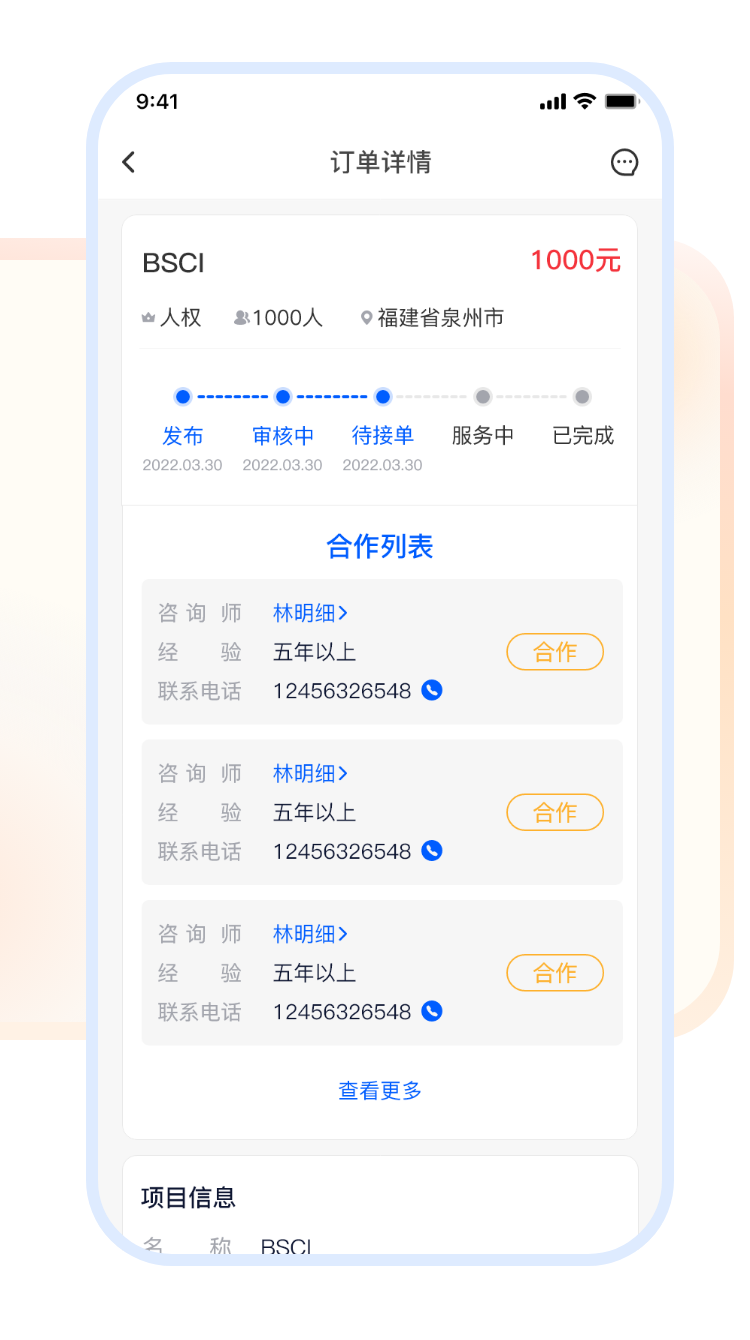The height and width of the screenshot is (1340, 750).
Task: Tap 合作 in the third consultant card
Action: point(555,973)
